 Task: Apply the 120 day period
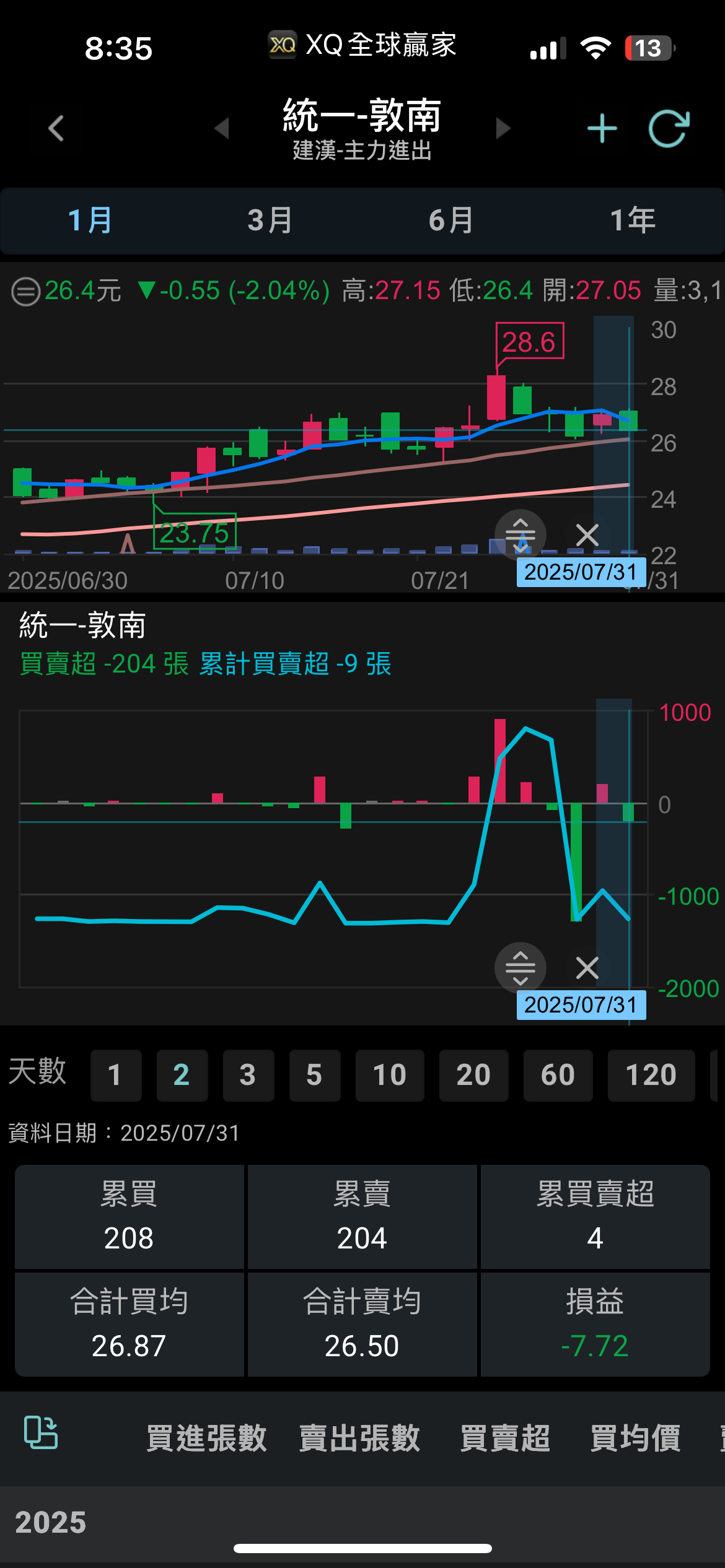click(x=651, y=1075)
